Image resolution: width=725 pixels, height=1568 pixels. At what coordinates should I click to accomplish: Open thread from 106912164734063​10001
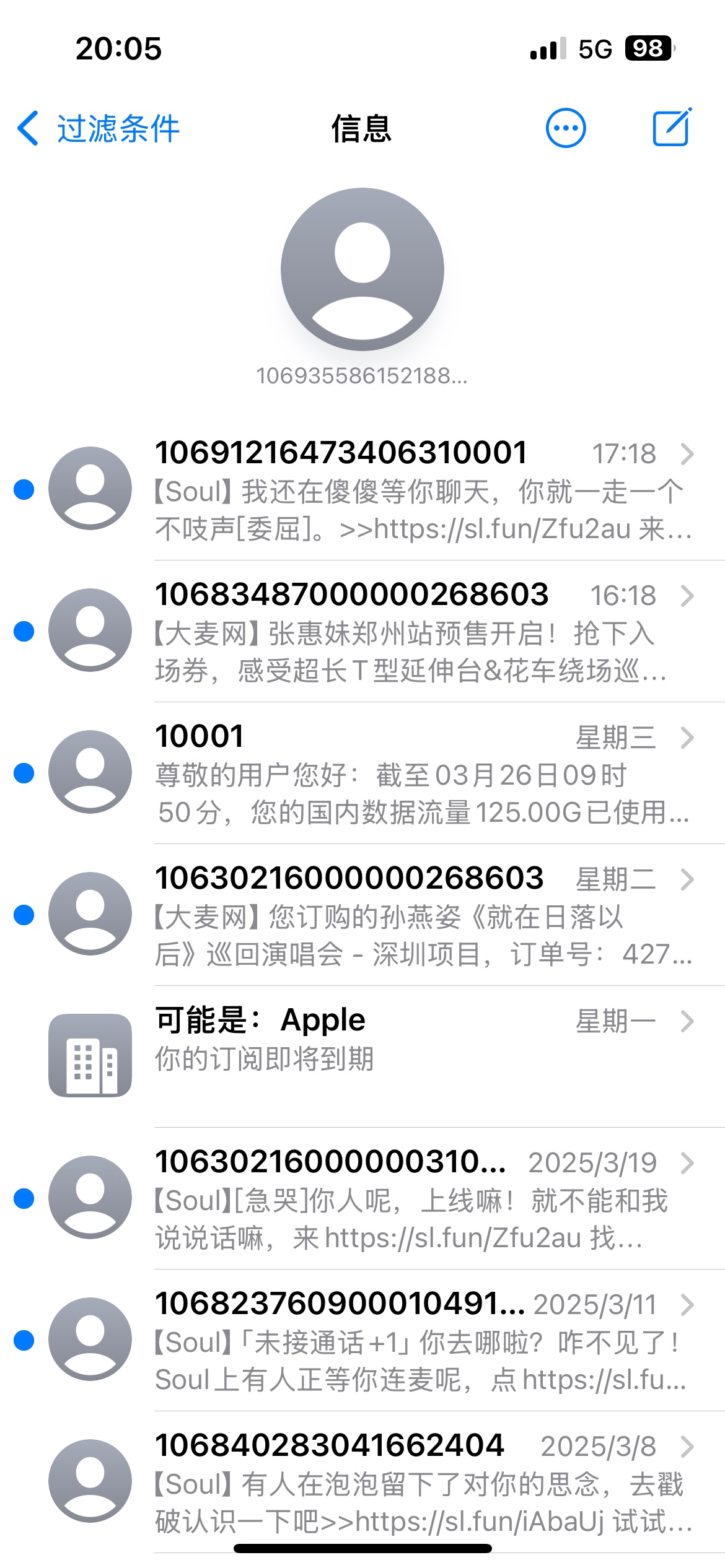click(x=362, y=489)
